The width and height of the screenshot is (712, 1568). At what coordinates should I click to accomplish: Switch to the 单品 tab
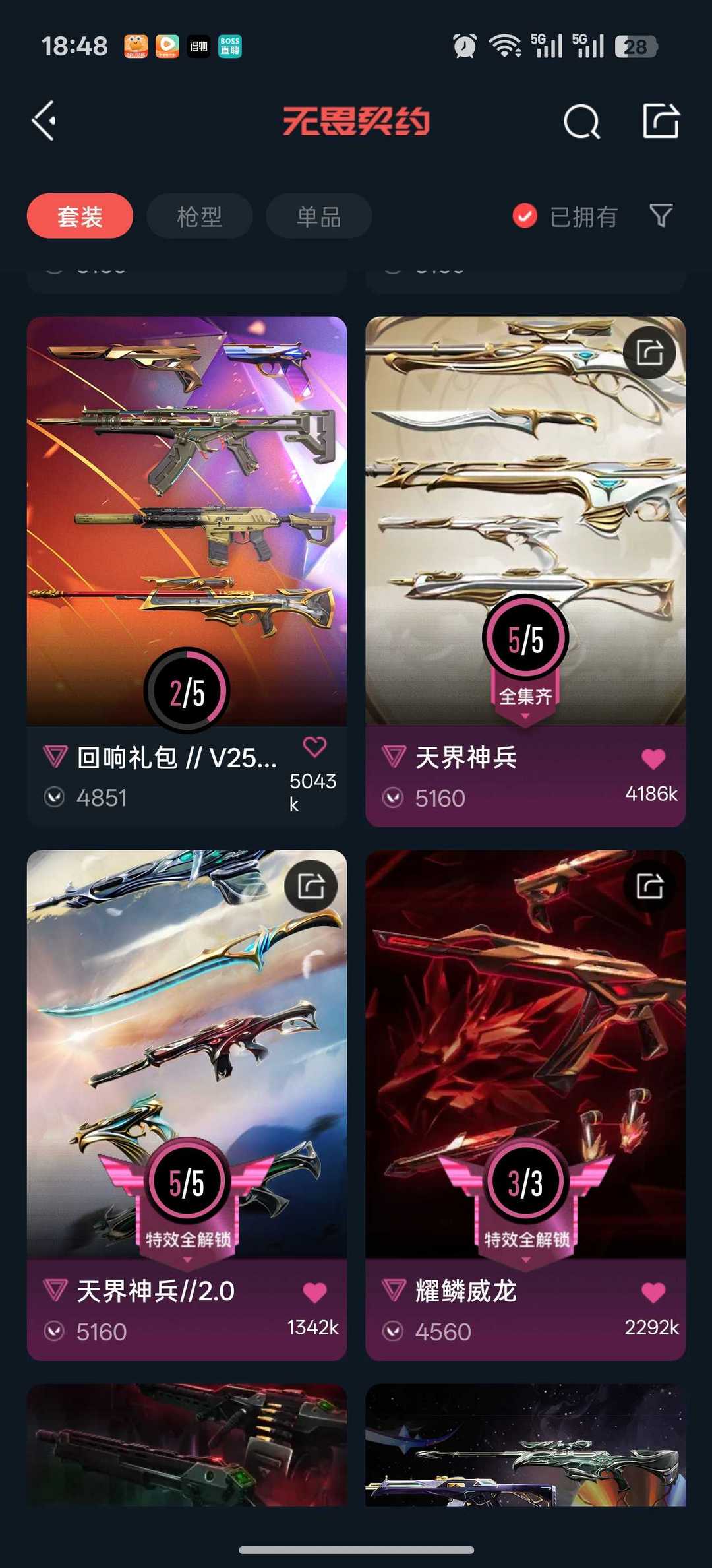318,216
